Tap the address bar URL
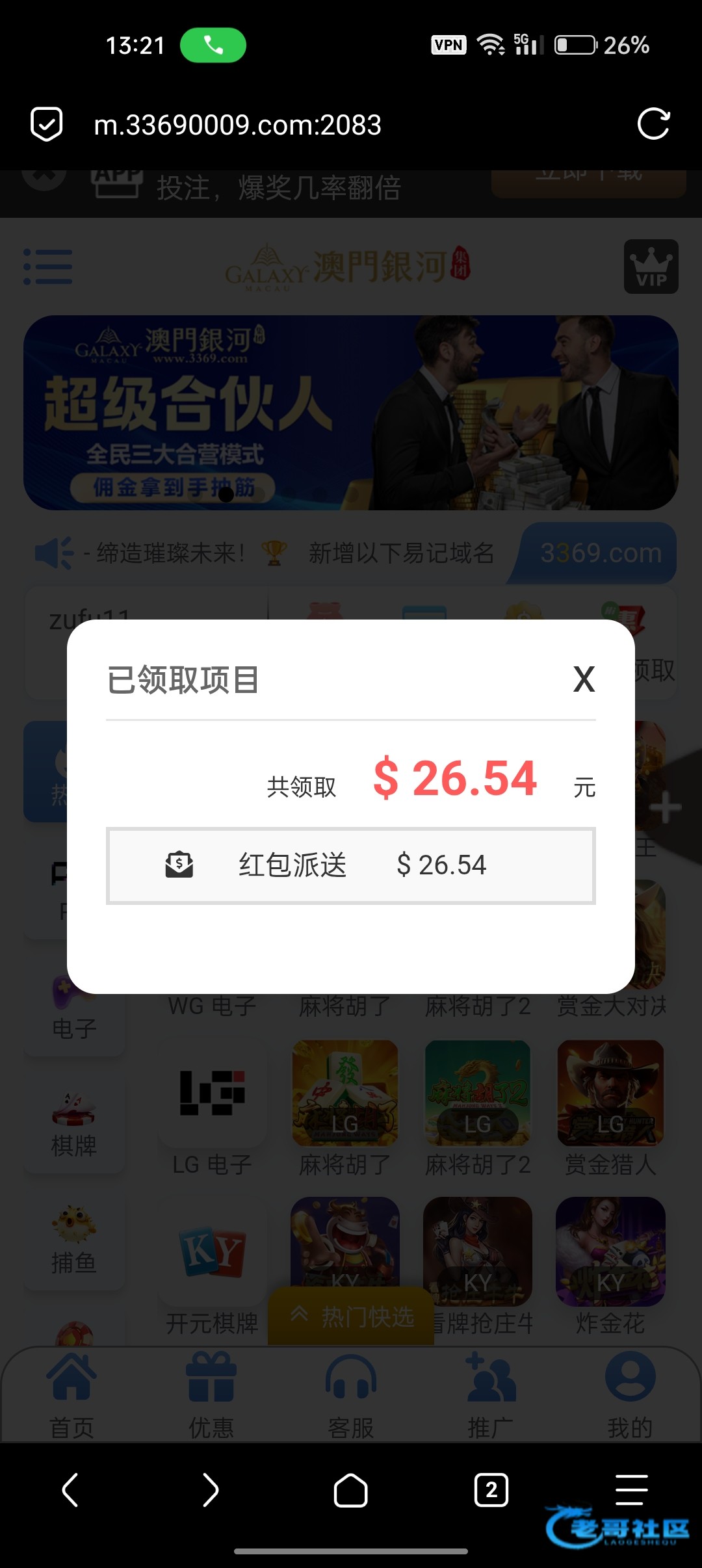 click(x=237, y=125)
